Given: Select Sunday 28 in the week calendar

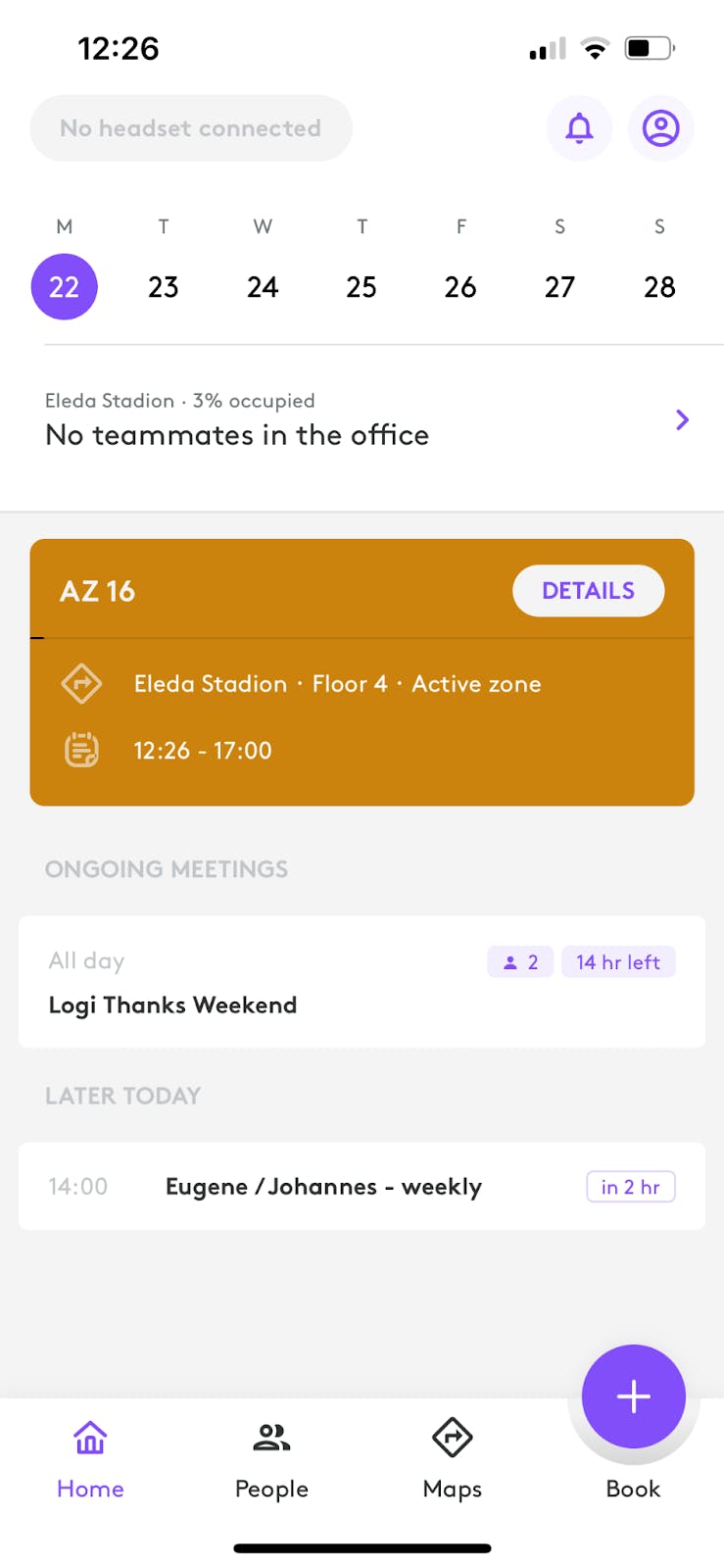Looking at the screenshot, I should click(x=659, y=287).
